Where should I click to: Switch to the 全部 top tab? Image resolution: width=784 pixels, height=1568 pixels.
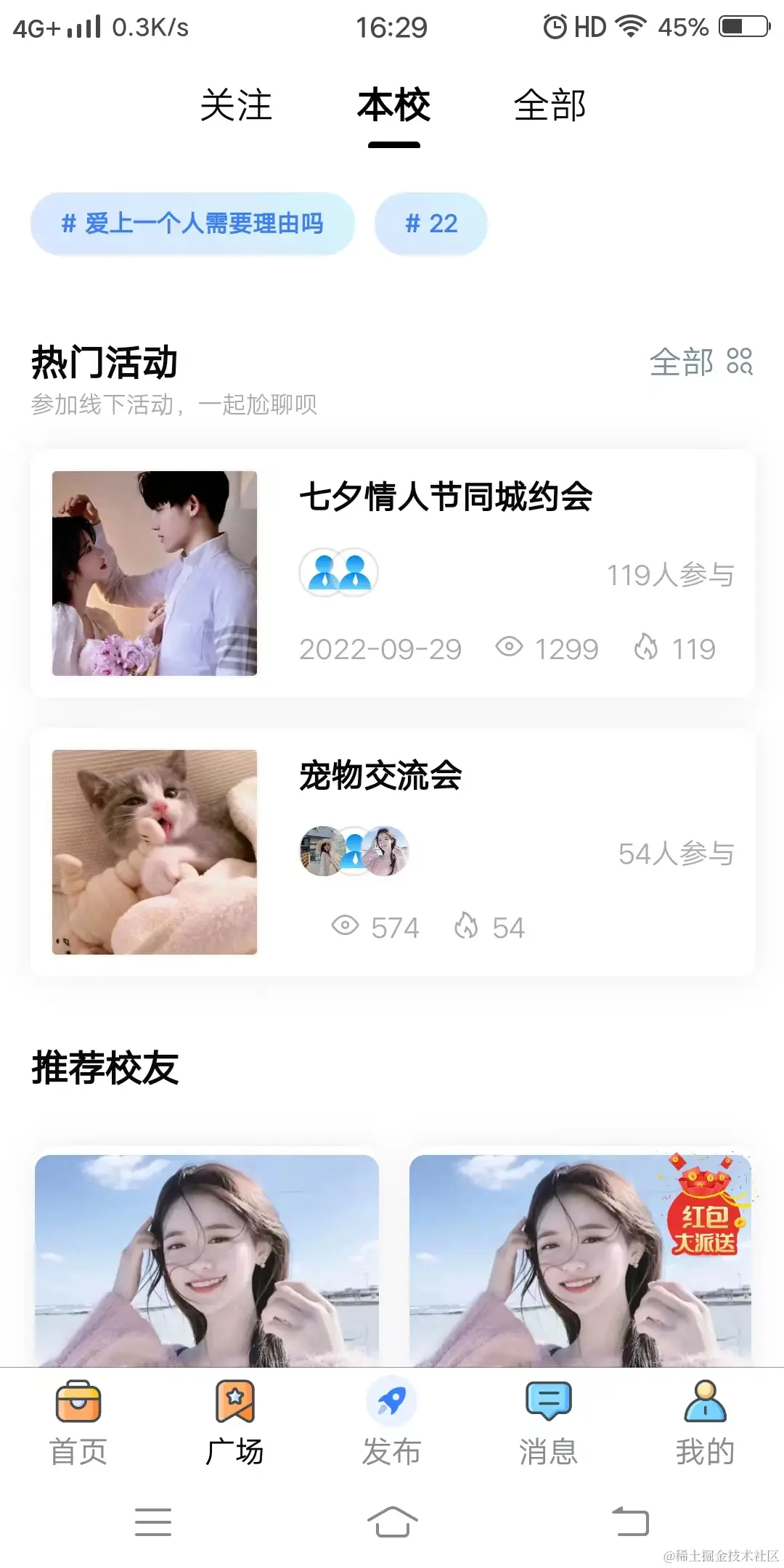point(550,106)
